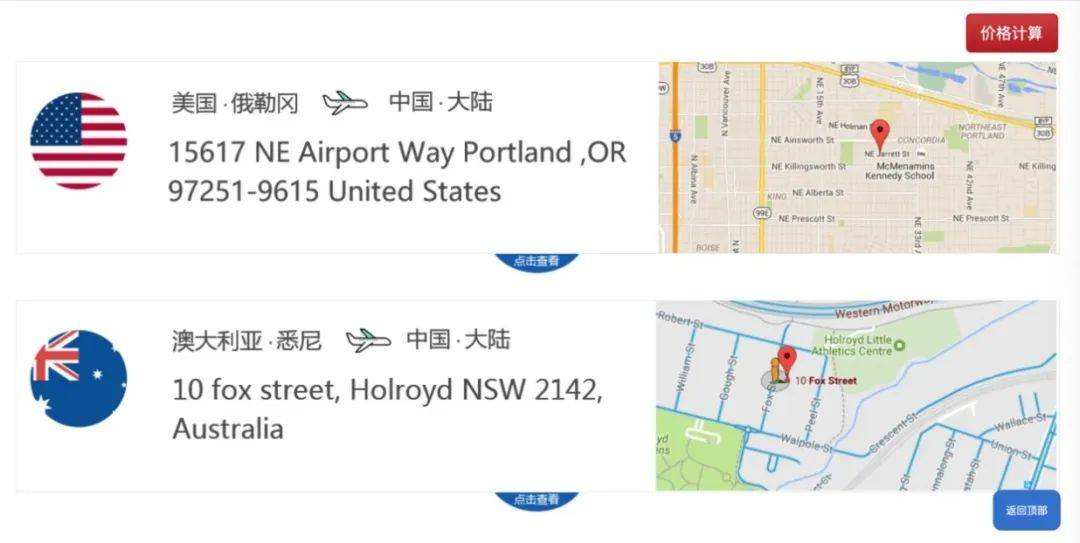The height and width of the screenshot is (543, 1080).
Task: Open the 10 Fox Street map
Action: [855, 396]
